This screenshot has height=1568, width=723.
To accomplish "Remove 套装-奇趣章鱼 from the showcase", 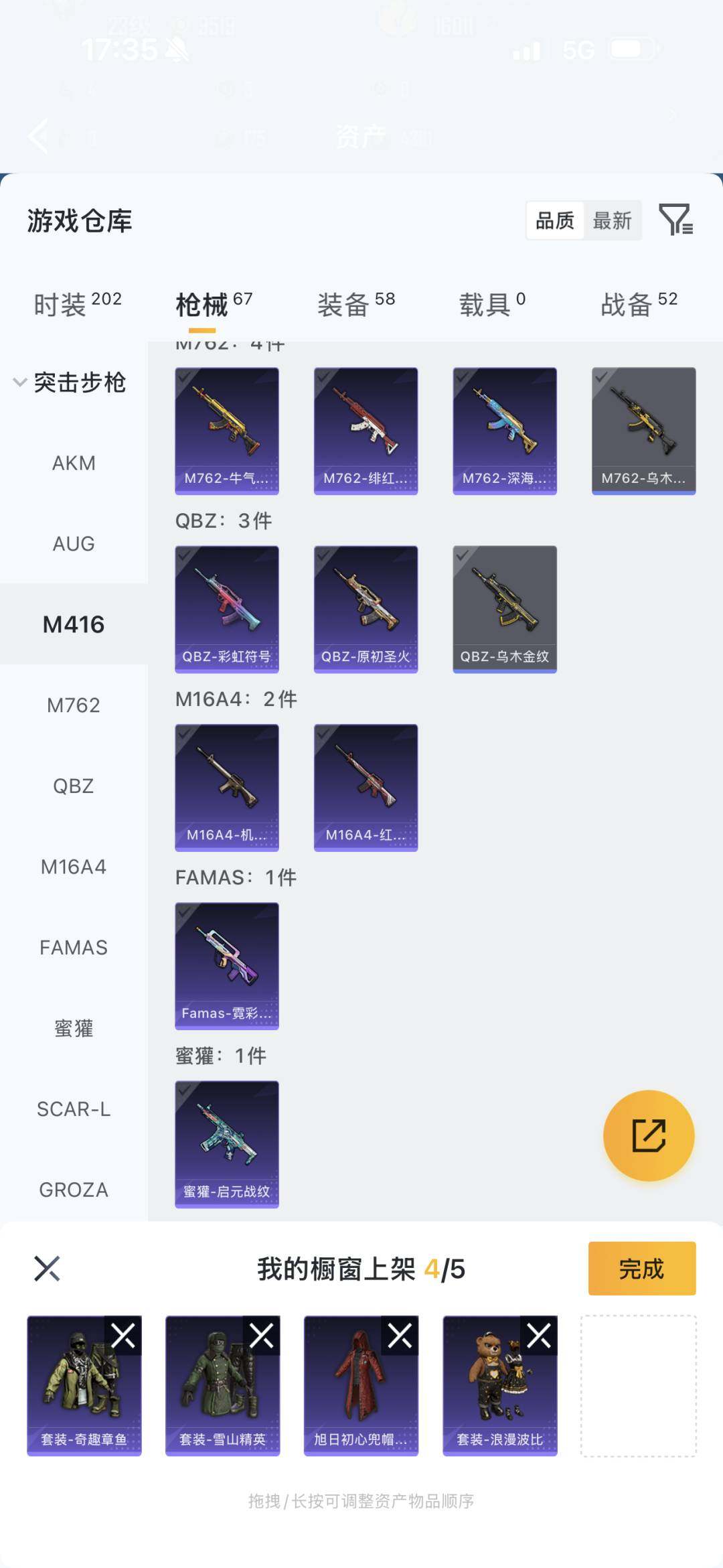I will 123,1336.
